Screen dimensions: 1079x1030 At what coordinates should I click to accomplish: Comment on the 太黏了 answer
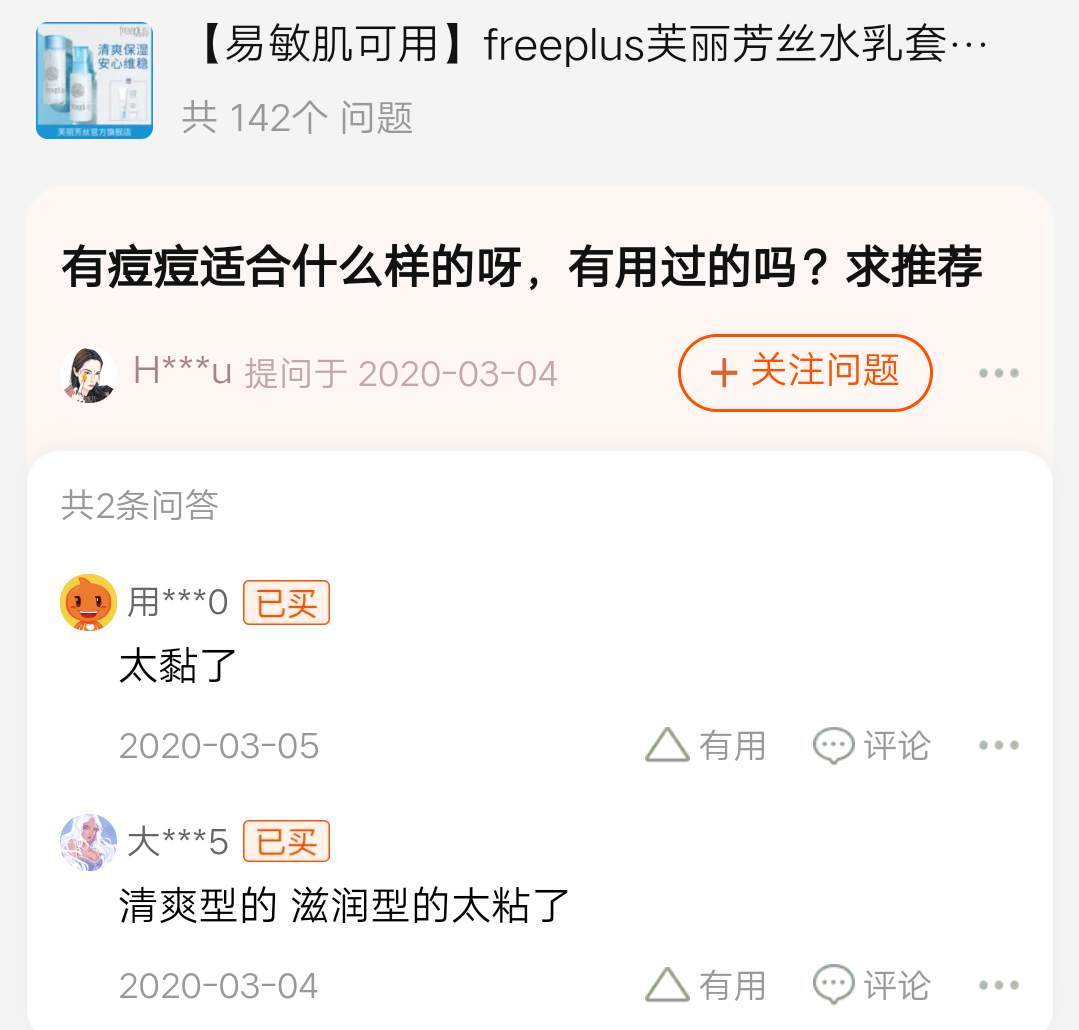coord(871,745)
